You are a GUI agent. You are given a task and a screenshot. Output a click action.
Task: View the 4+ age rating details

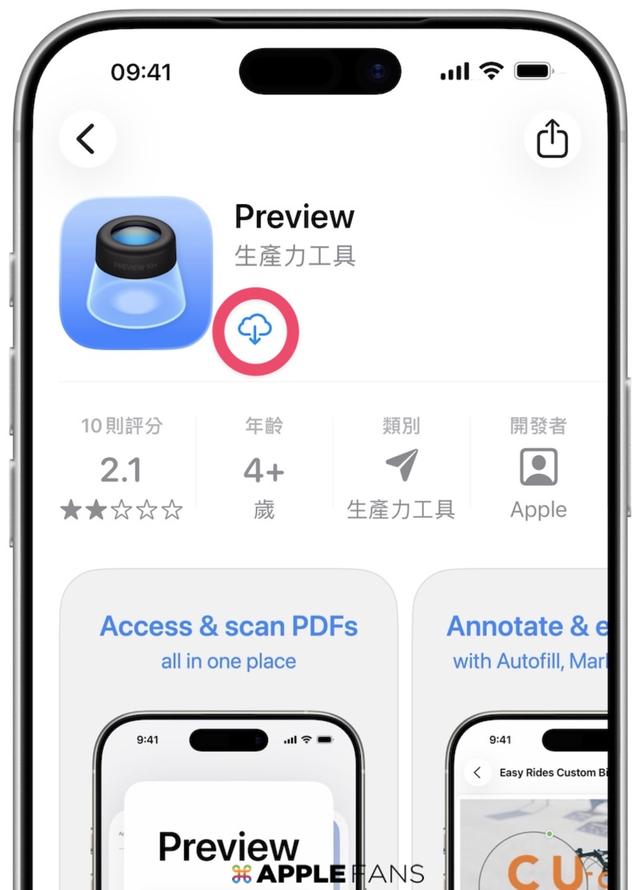[264, 470]
